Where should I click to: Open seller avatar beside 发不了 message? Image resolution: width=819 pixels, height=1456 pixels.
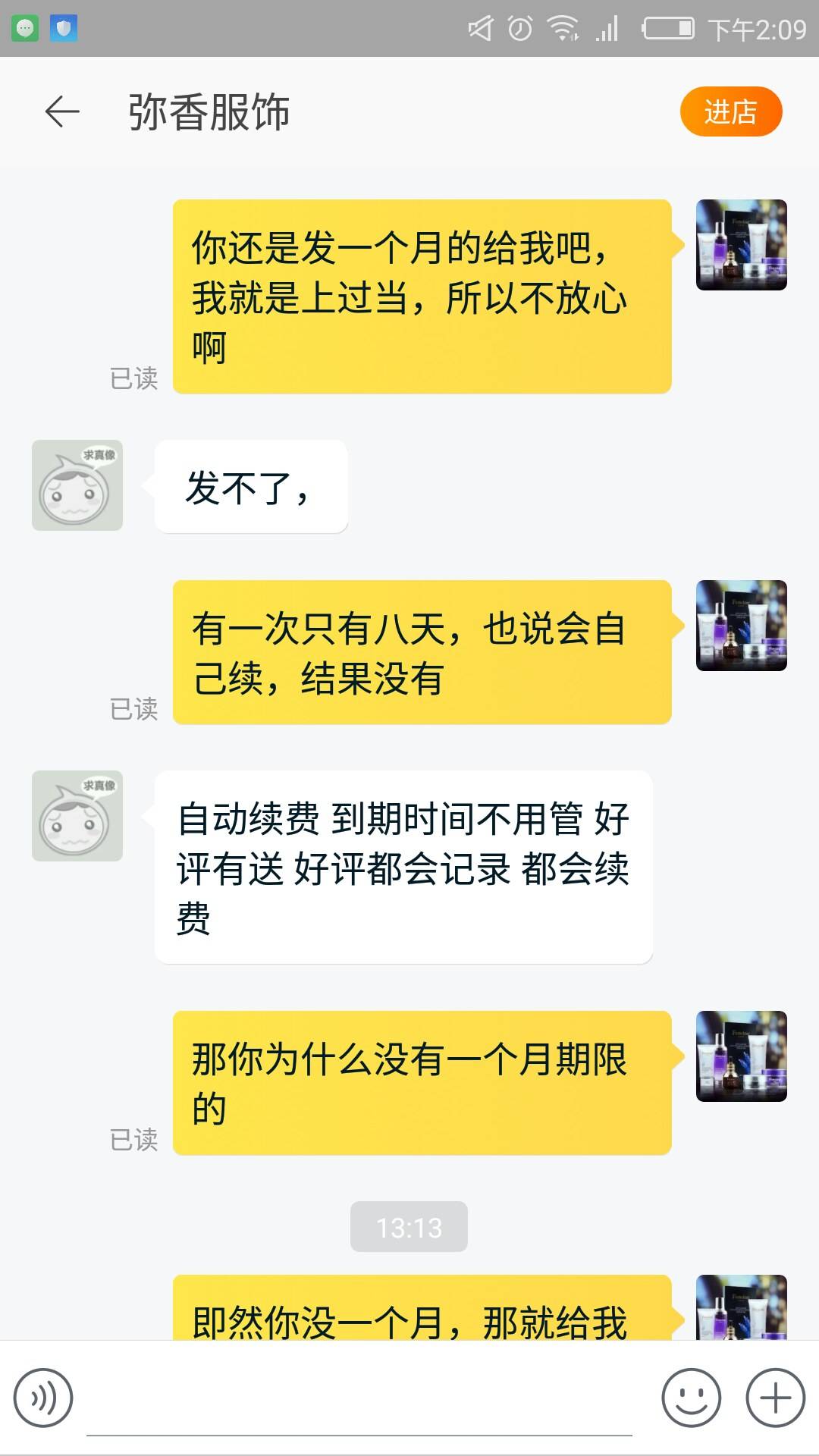[x=77, y=485]
